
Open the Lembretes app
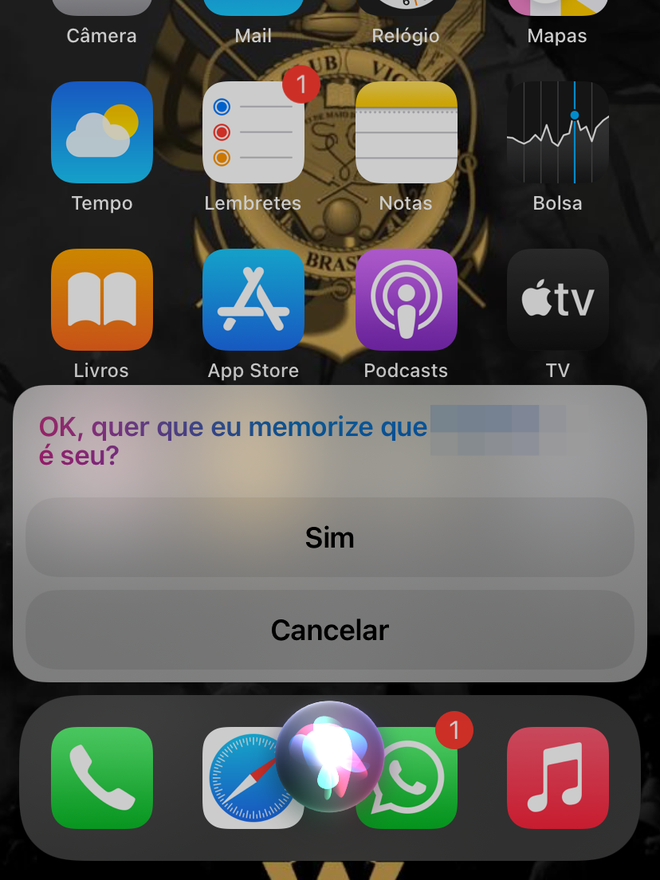[253, 132]
